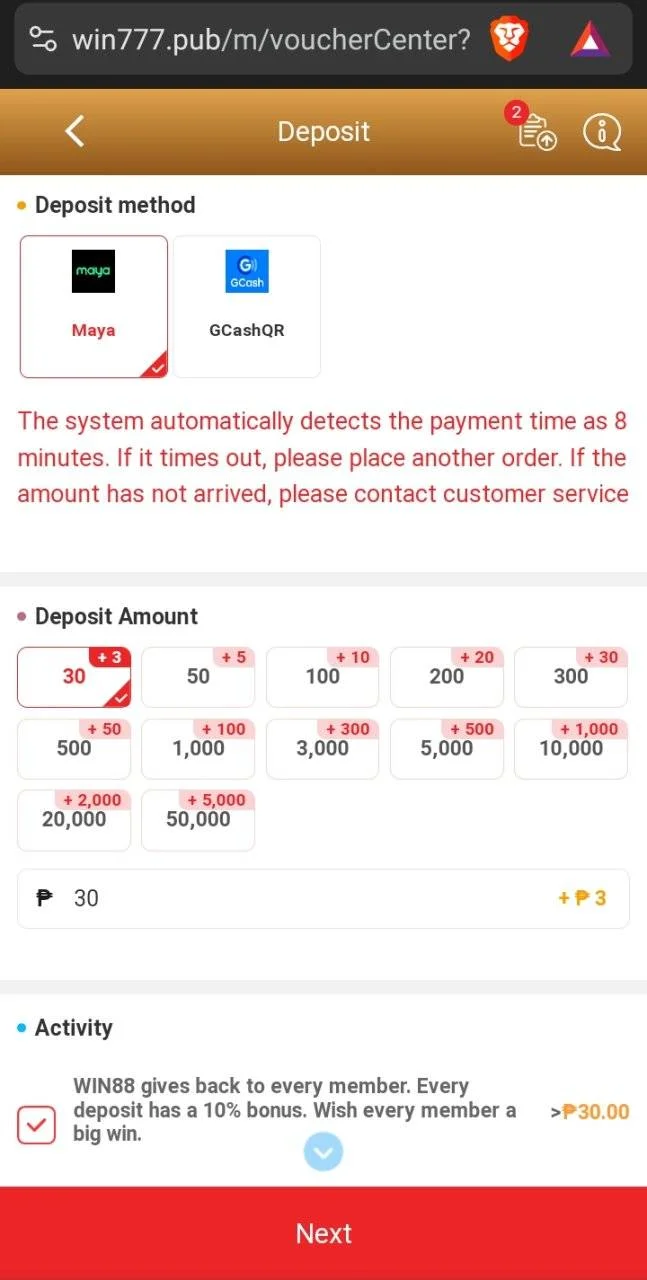Pick the 50,000 deposit amount
The width and height of the screenshot is (647, 1280).
click(198, 820)
